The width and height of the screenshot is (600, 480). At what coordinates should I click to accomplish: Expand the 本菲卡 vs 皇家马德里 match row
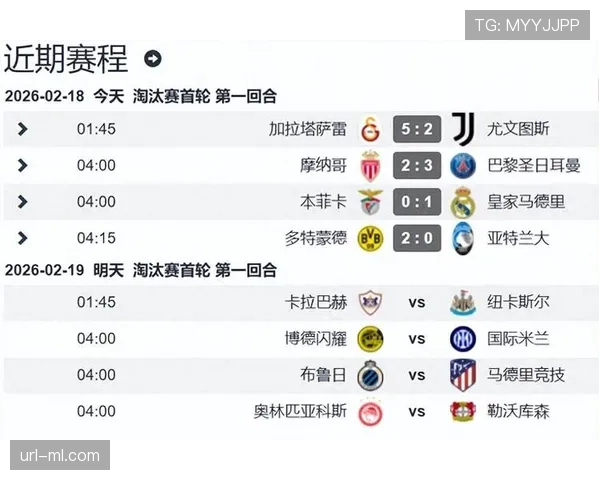(x=23, y=201)
